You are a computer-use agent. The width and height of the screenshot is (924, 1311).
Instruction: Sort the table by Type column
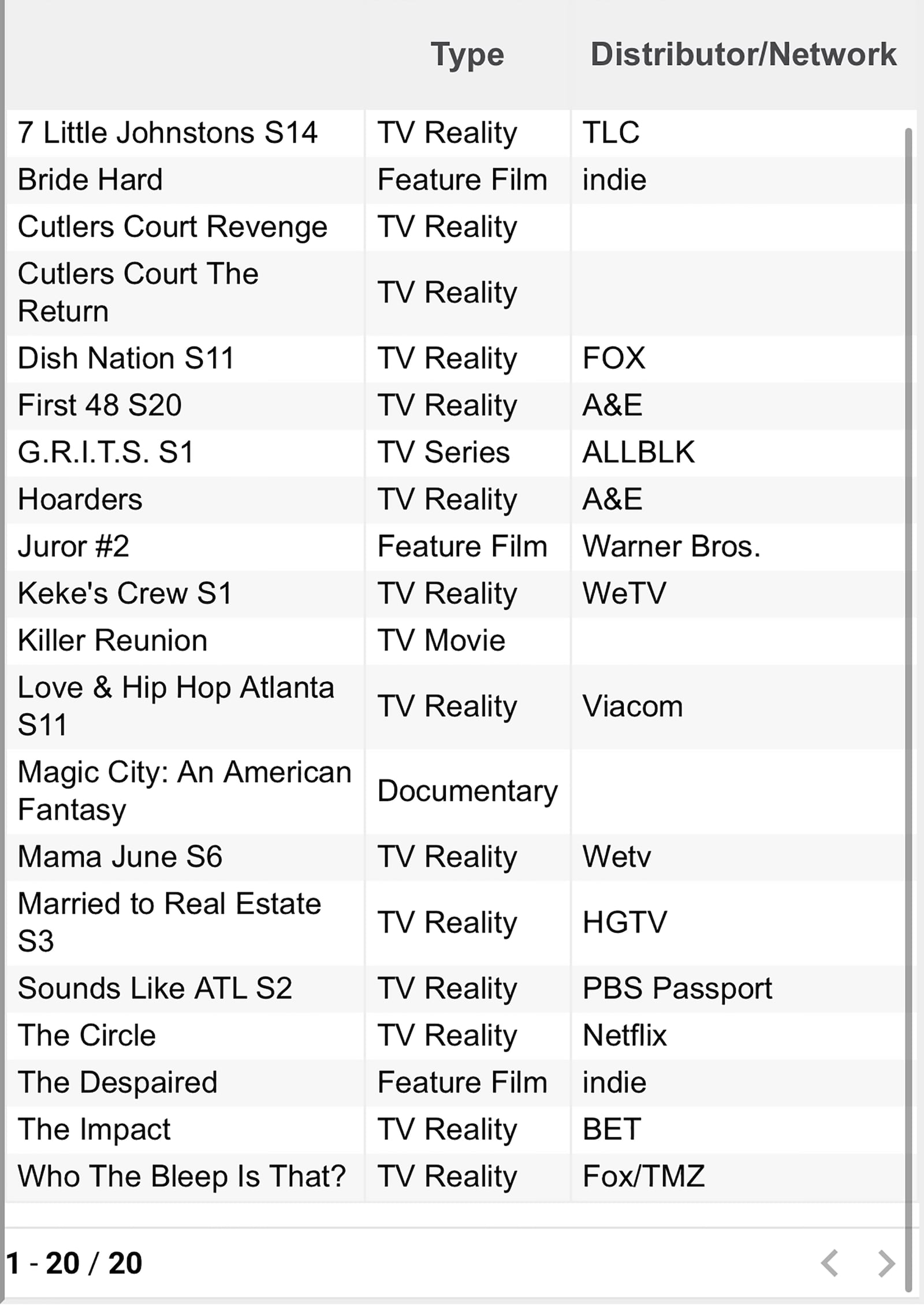pyautogui.click(x=467, y=55)
